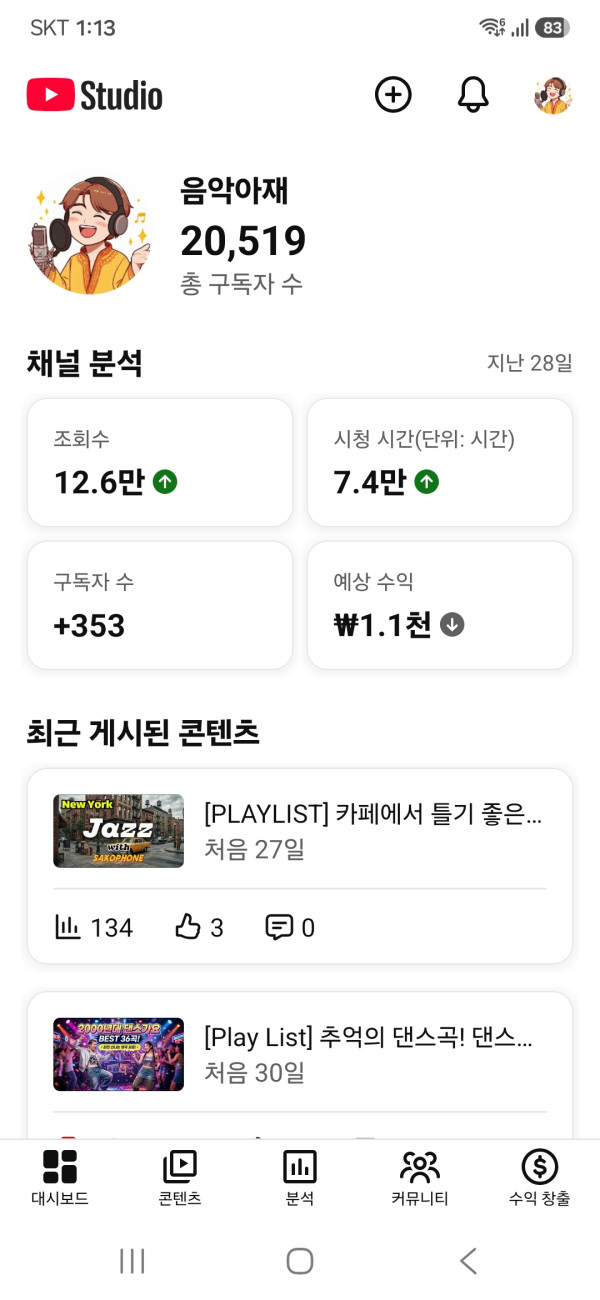The height and width of the screenshot is (1300, 600).
Task: Switch to the 수익 창출 tab
Action: [x=540, y=1178]
